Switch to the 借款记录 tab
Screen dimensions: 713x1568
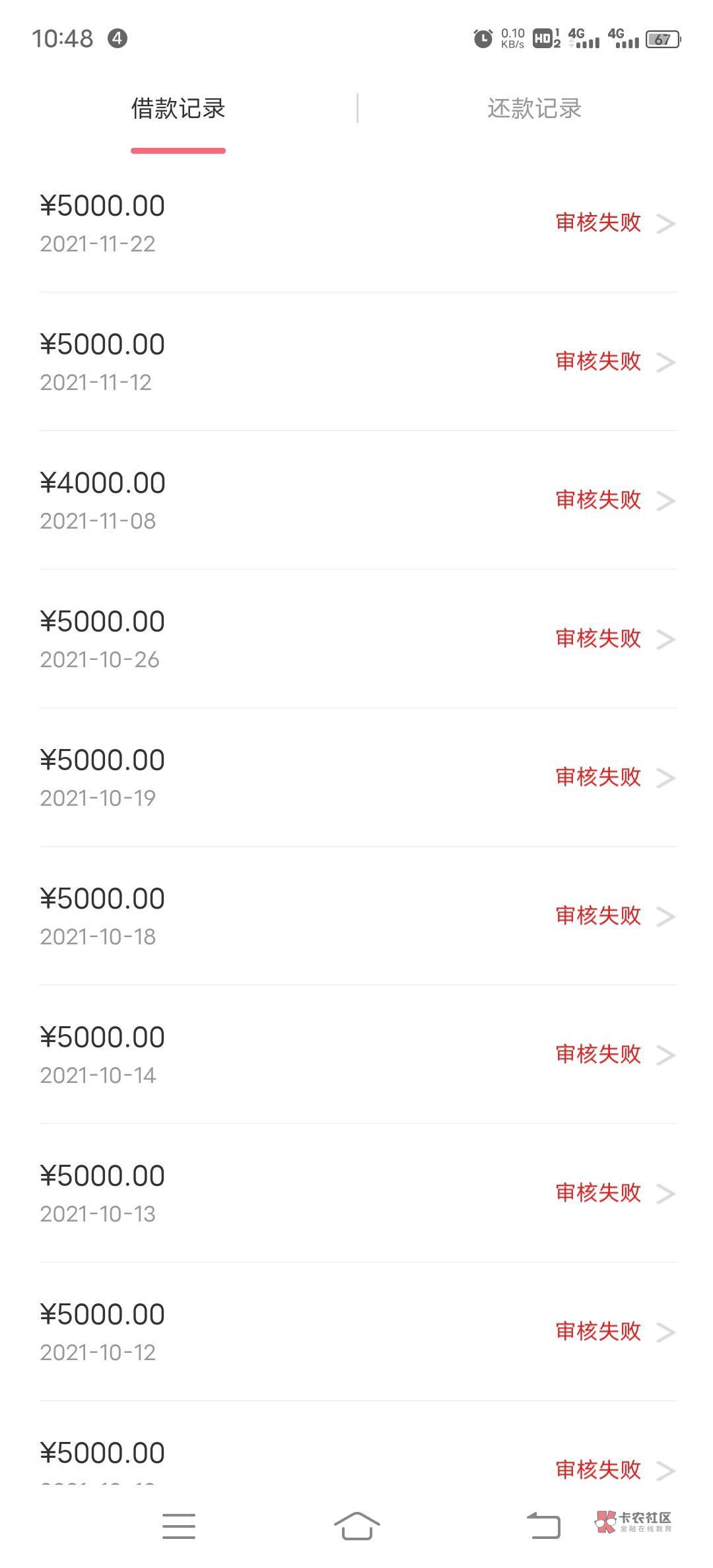pyautogui.click(x=178, y=109)
